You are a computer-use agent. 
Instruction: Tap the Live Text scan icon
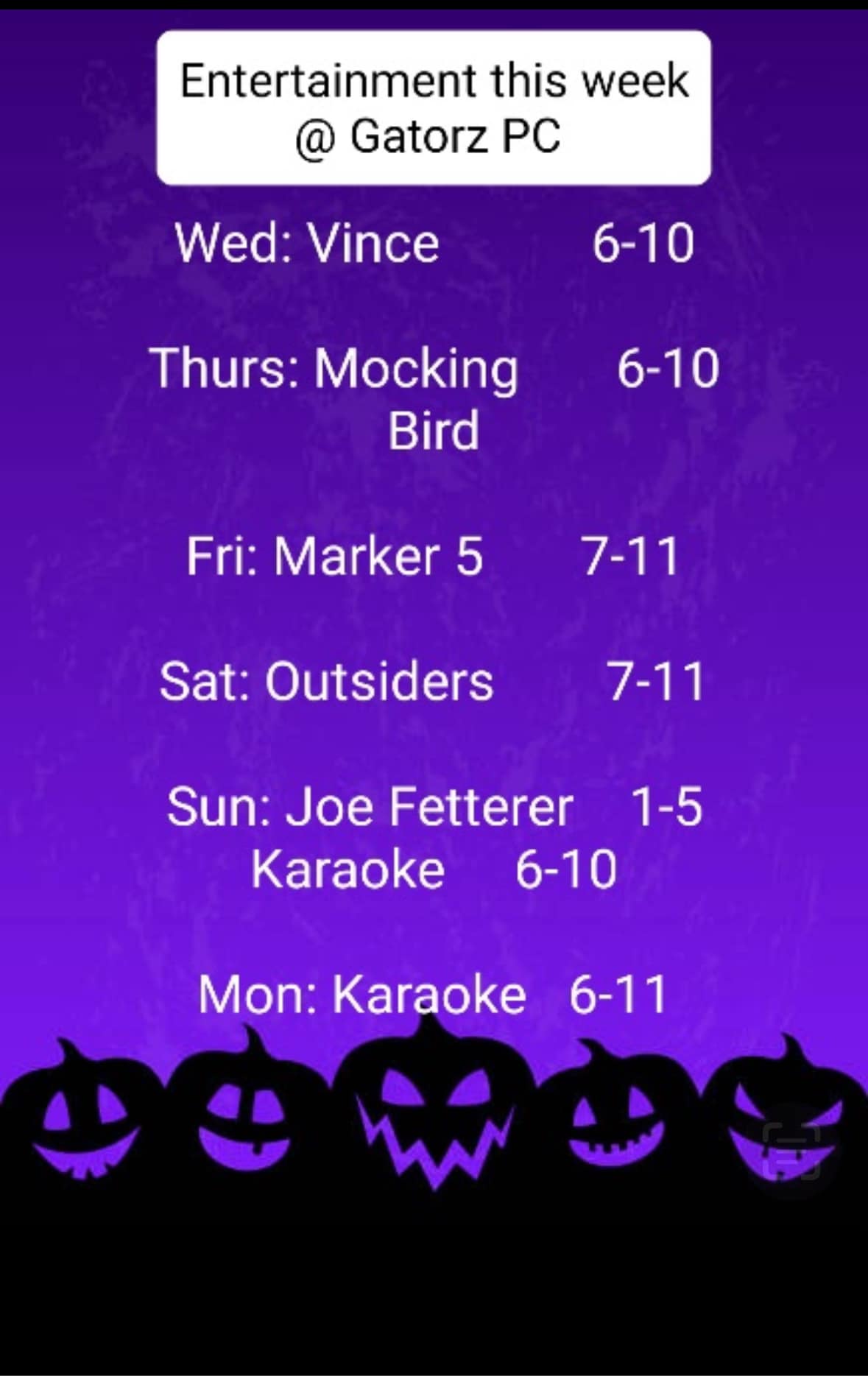791,1150
